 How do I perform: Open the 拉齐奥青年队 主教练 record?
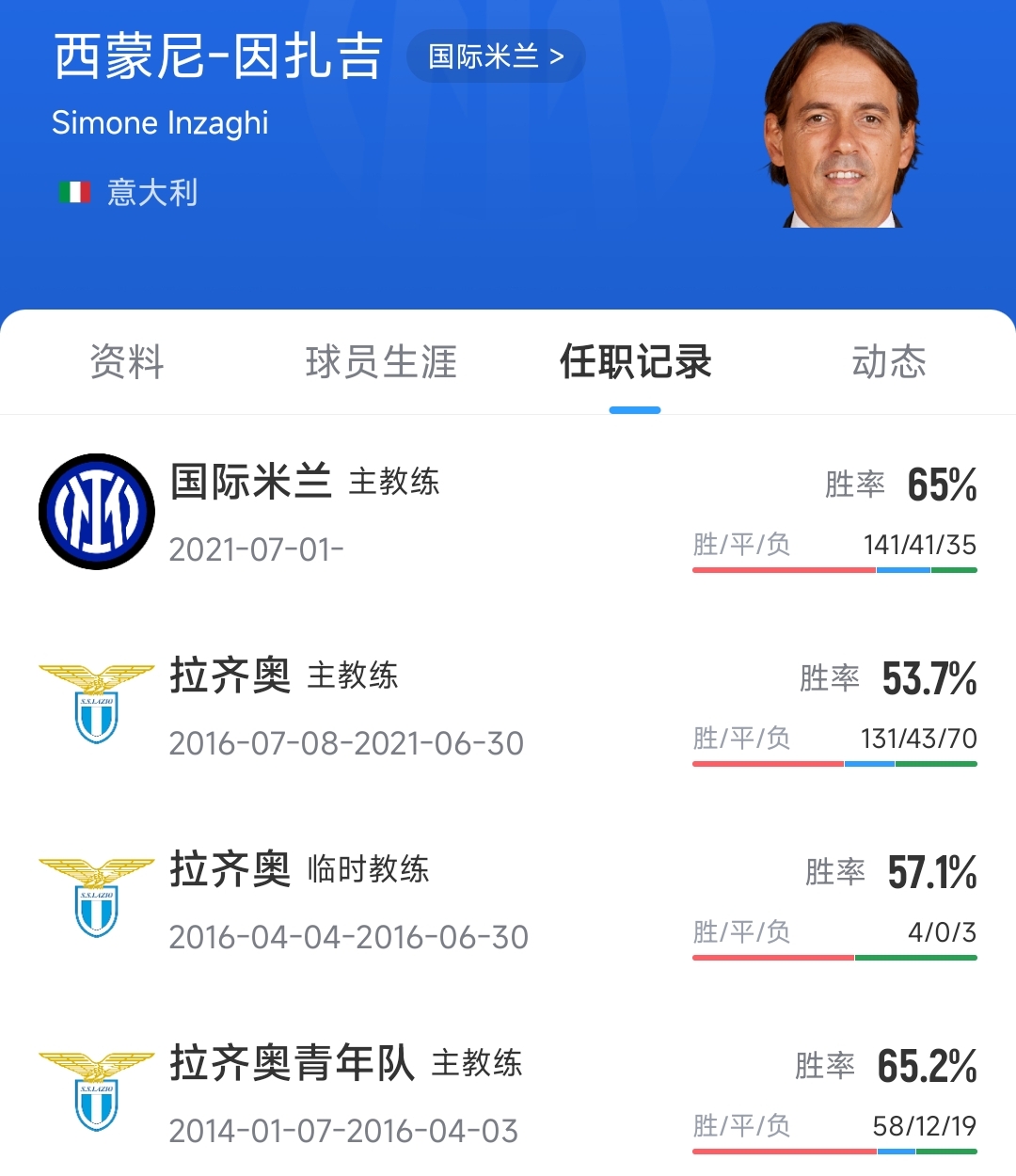pos(508,1095)
